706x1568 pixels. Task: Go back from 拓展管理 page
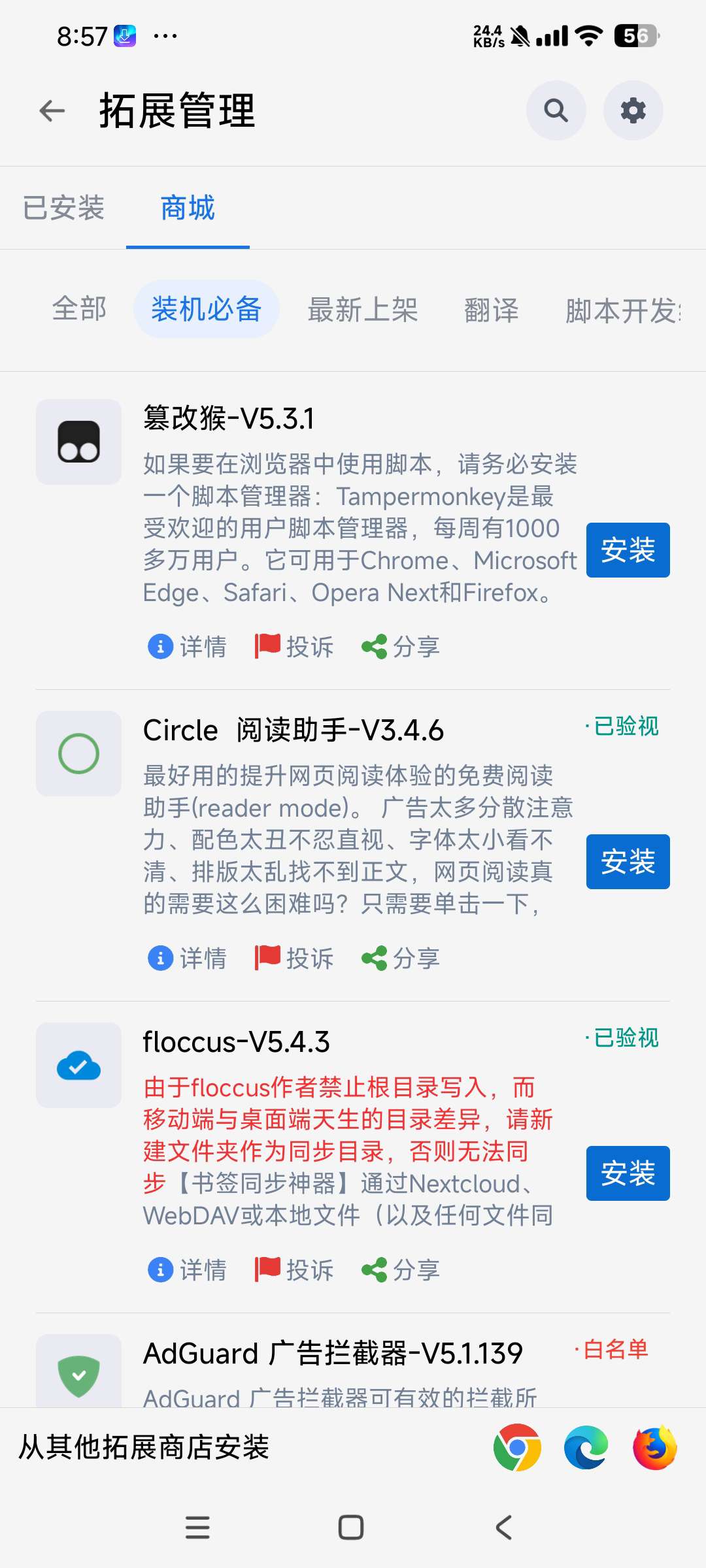pos(52,110)
